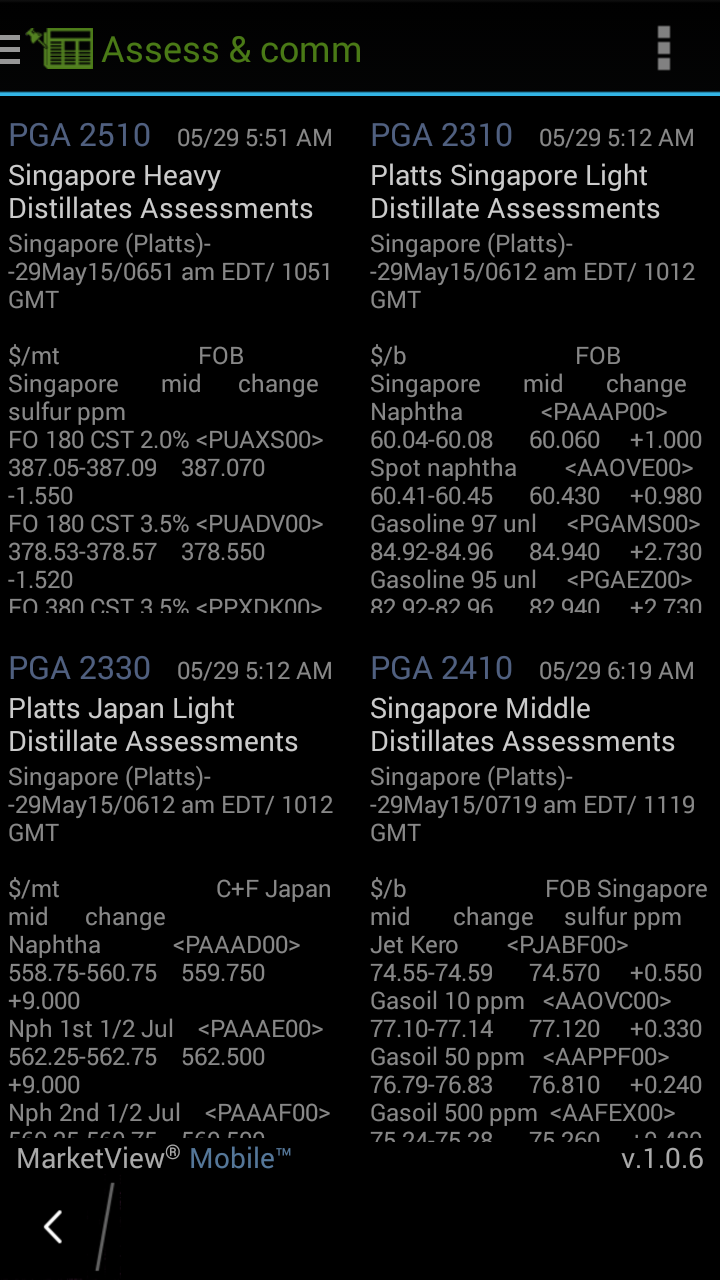Open report PGA 2310
Screen dimensions: 720x1280
tap(441, 136)
